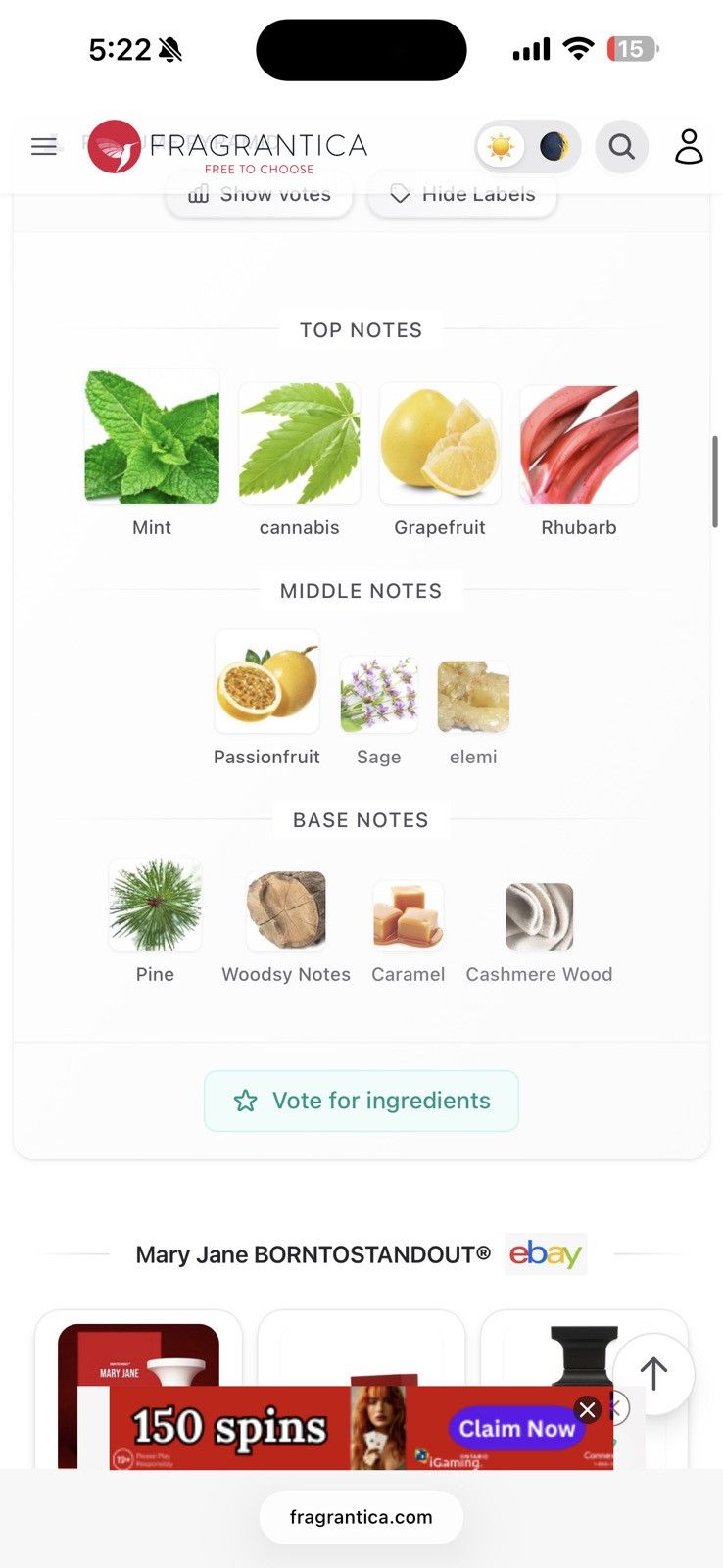Viewport: 723px width, 1568px height.
Task: Open the search icon
Action: coord(622,147)
